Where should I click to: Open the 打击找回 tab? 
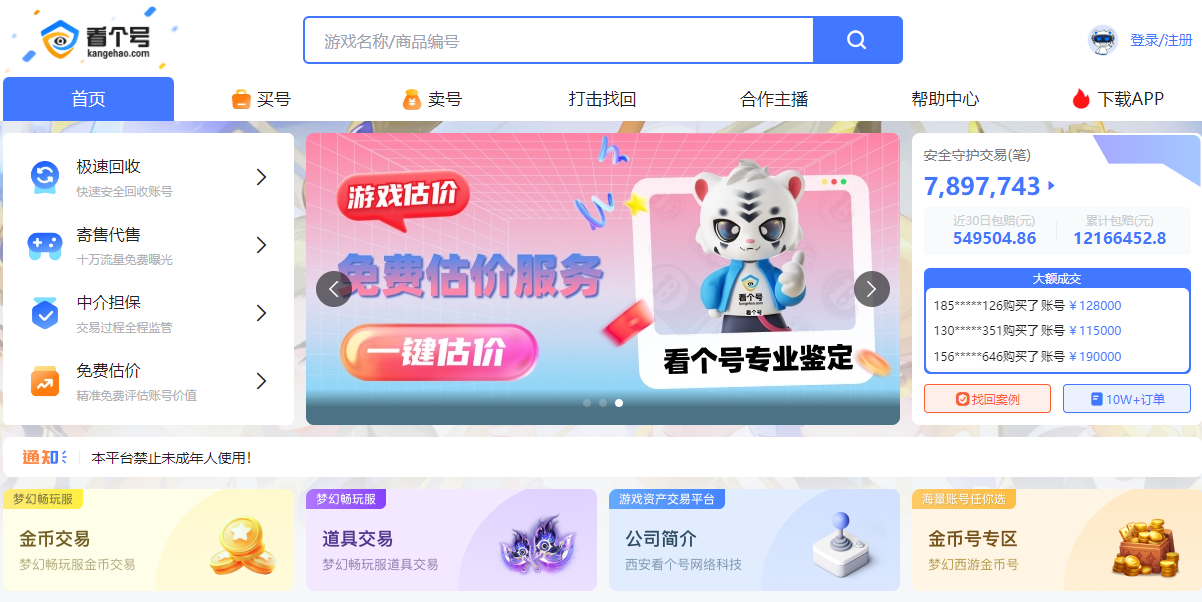[x=602, y=99]
